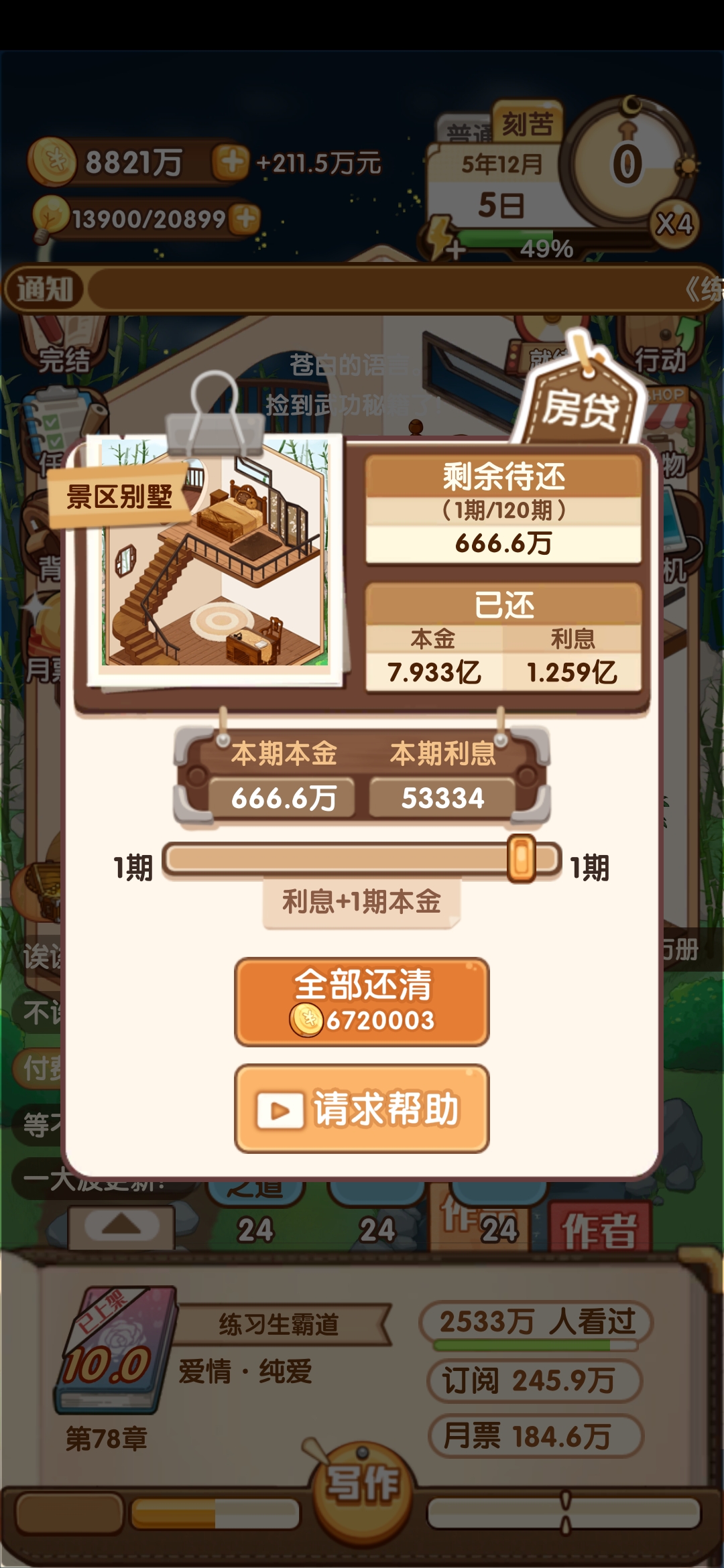724x1568 pixels.
Task: Add coins with the plus icon
Action: tap(231, 161)
